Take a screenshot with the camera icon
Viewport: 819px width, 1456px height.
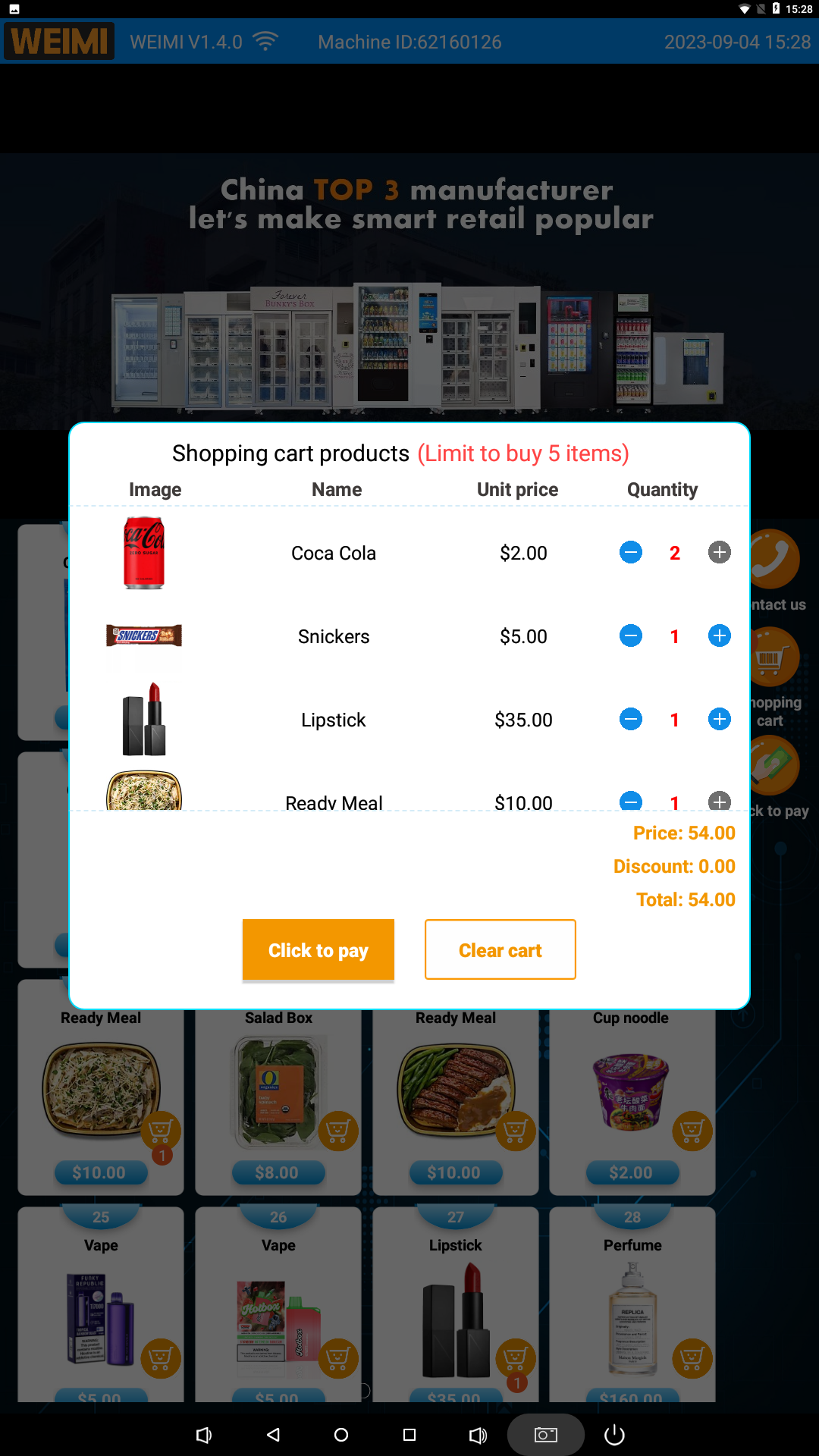[x=545, y=1435]
